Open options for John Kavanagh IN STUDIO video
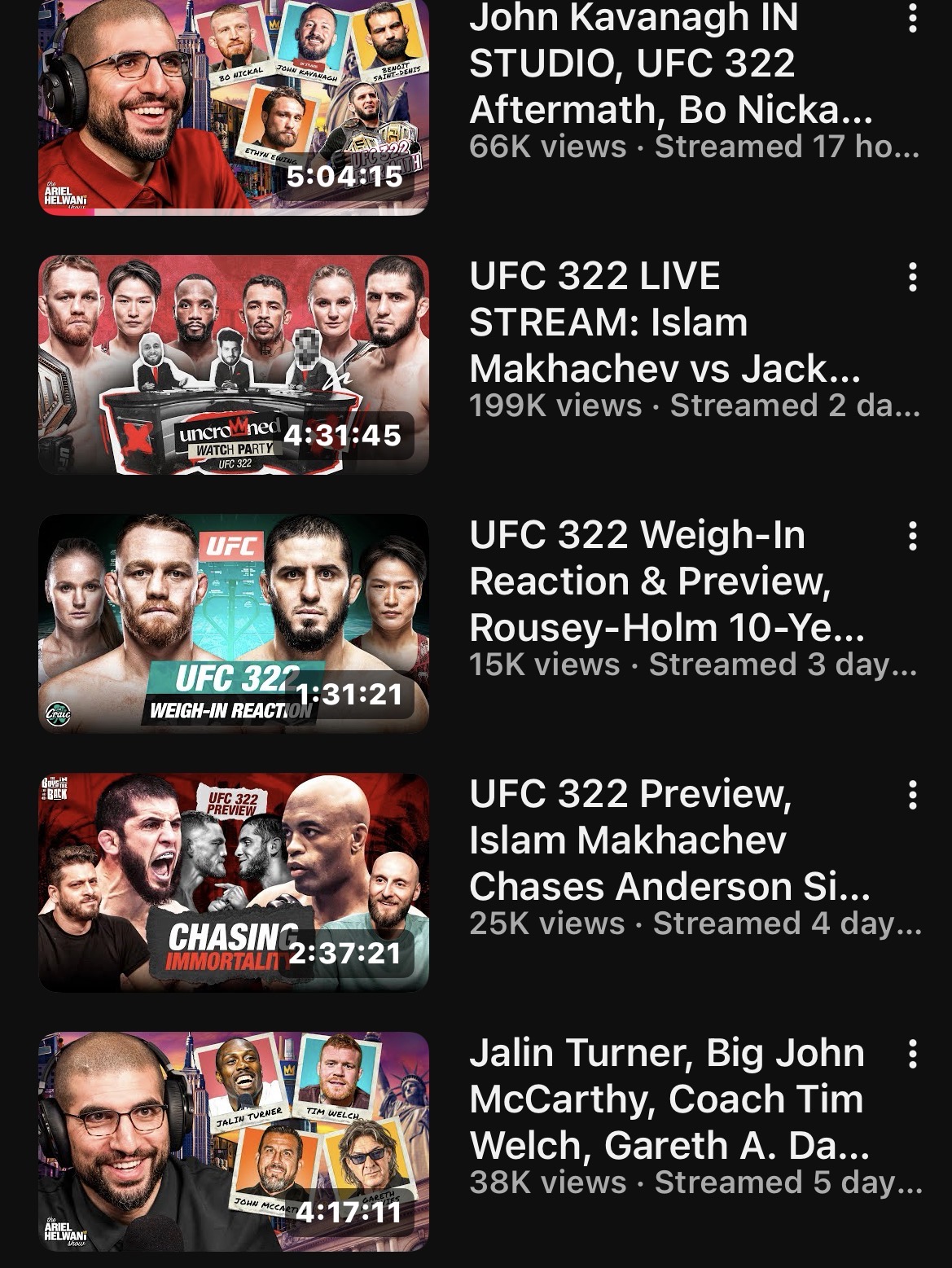 912,18
